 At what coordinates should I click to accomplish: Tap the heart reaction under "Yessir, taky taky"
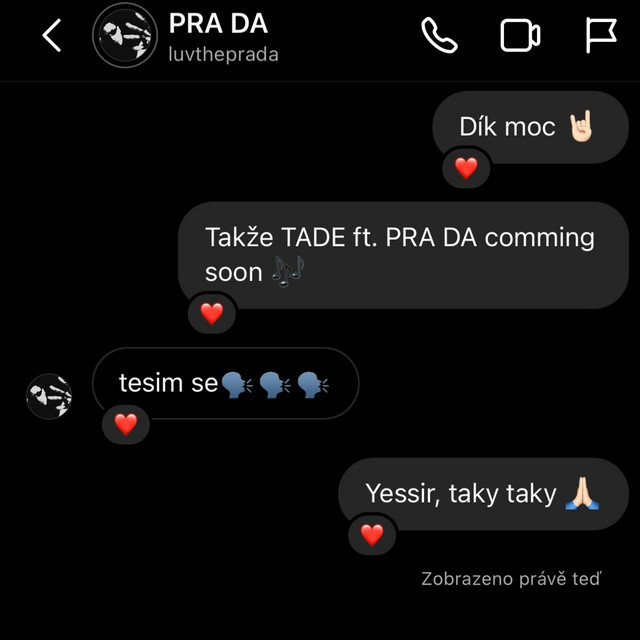pos(372,535)
